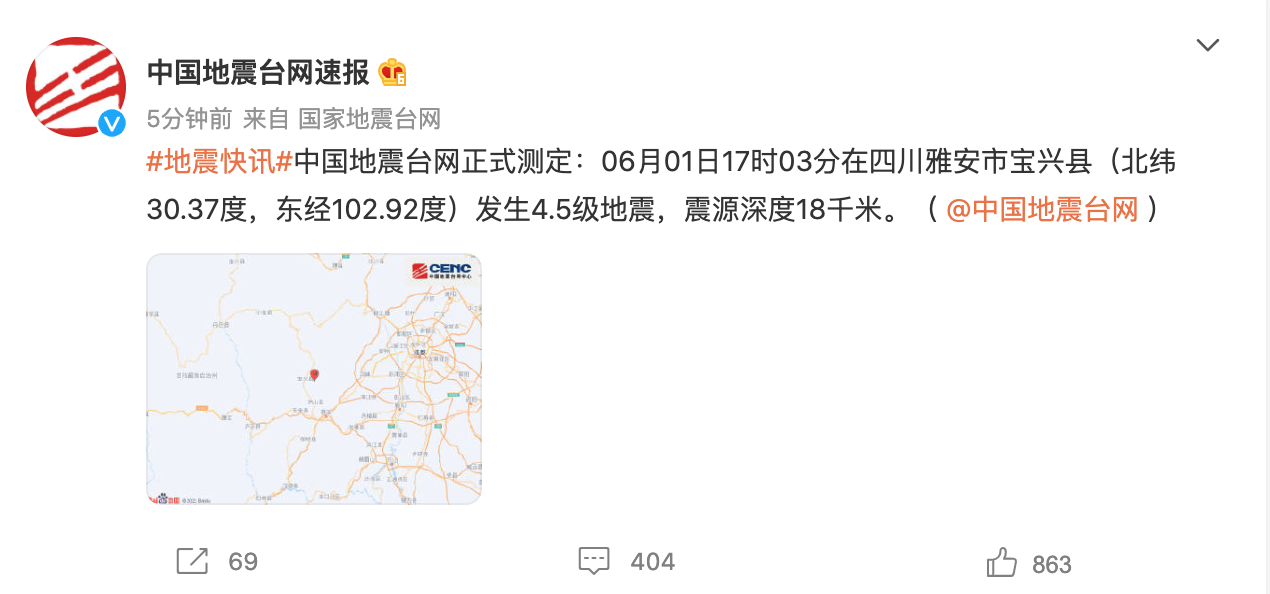Open 中国地震台网速报 profile avatar
The width and height of the screenshot is (1270, 594).
tap(76, 87)
